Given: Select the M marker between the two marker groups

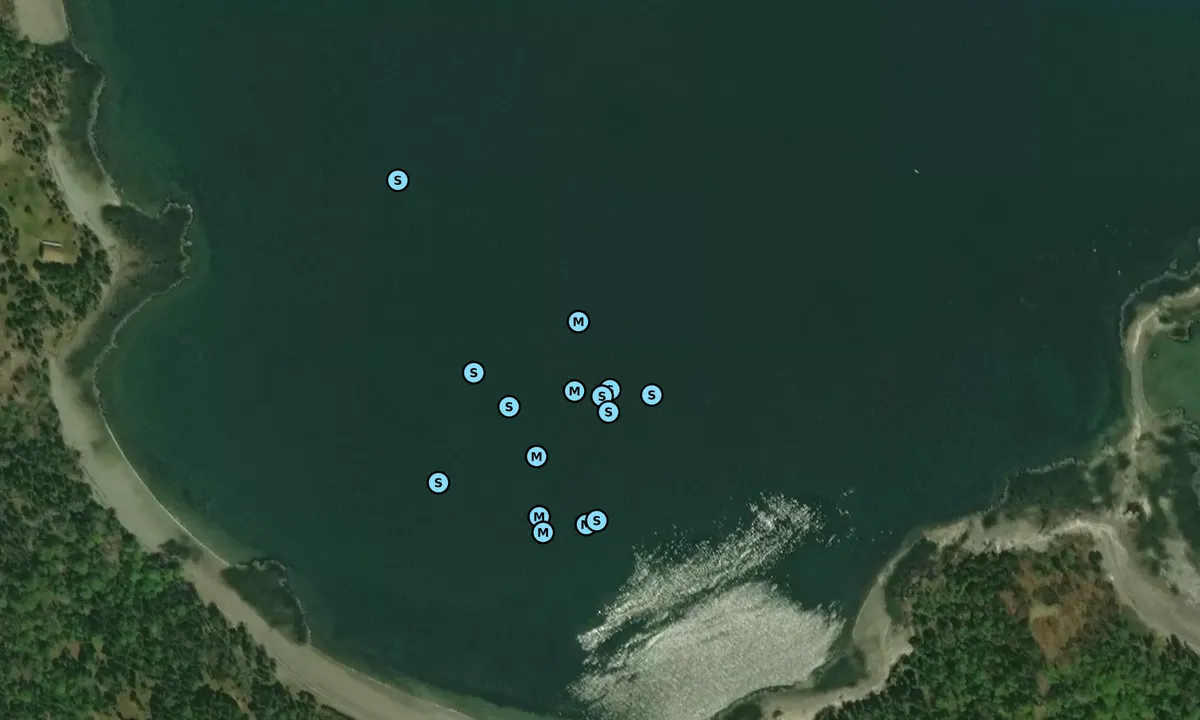Looking at the screenshot, I should (x=537, y=457).
